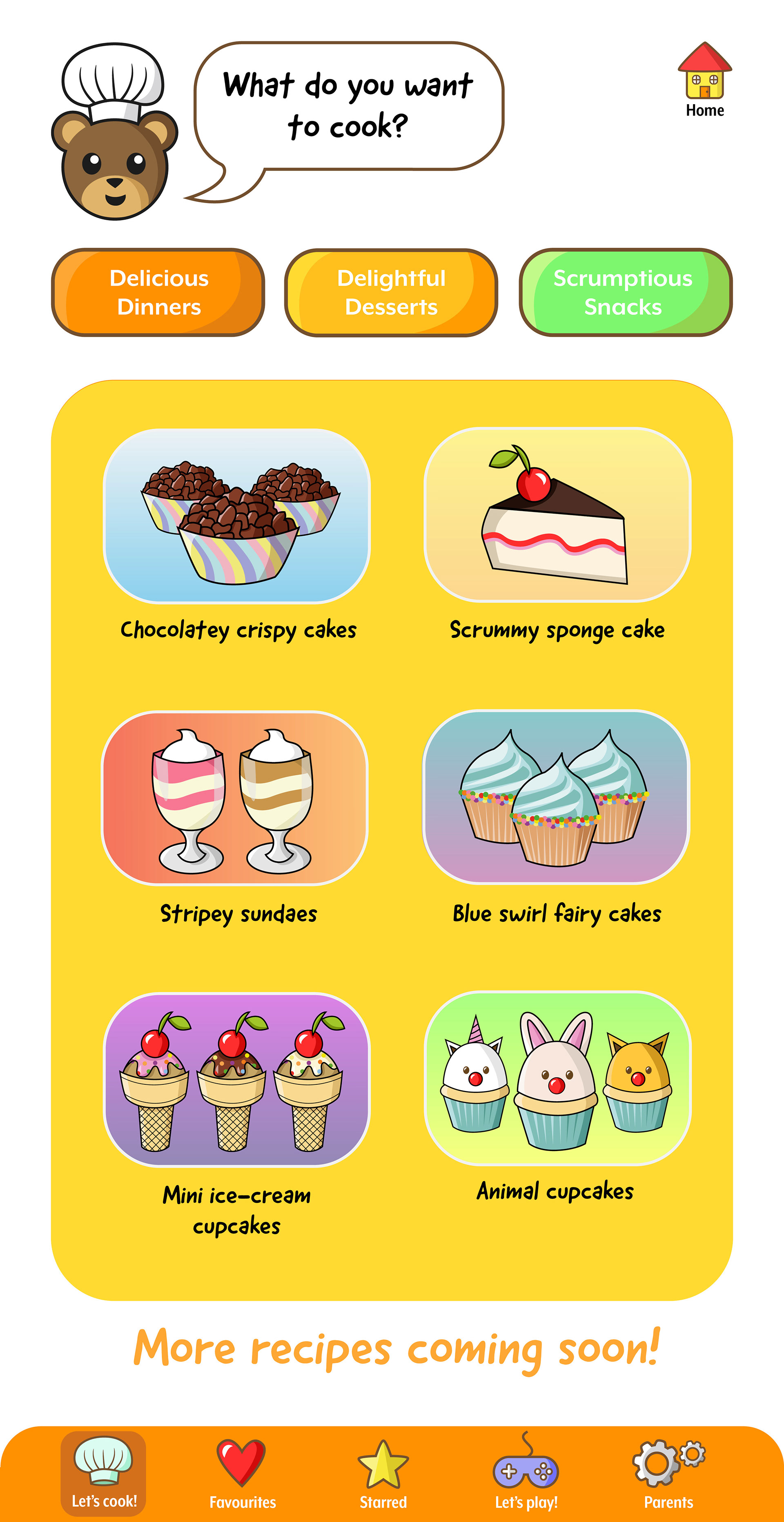Viewport: 784px width, 1522px height.
Task: Switch to the Parents tab
Action: [x=668, y=1473]
